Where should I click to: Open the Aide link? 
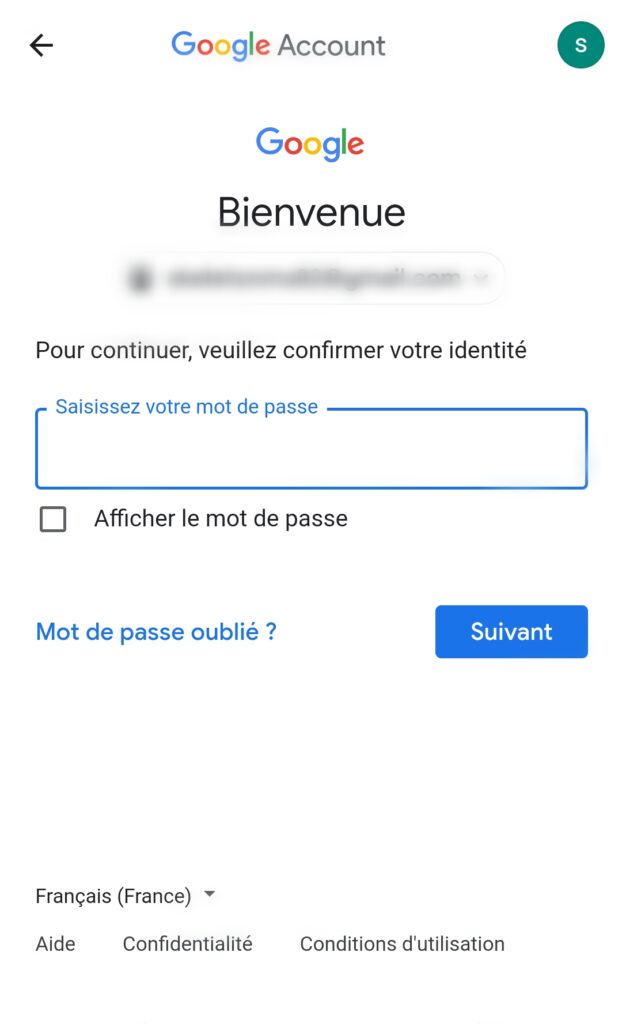[55, 944]
